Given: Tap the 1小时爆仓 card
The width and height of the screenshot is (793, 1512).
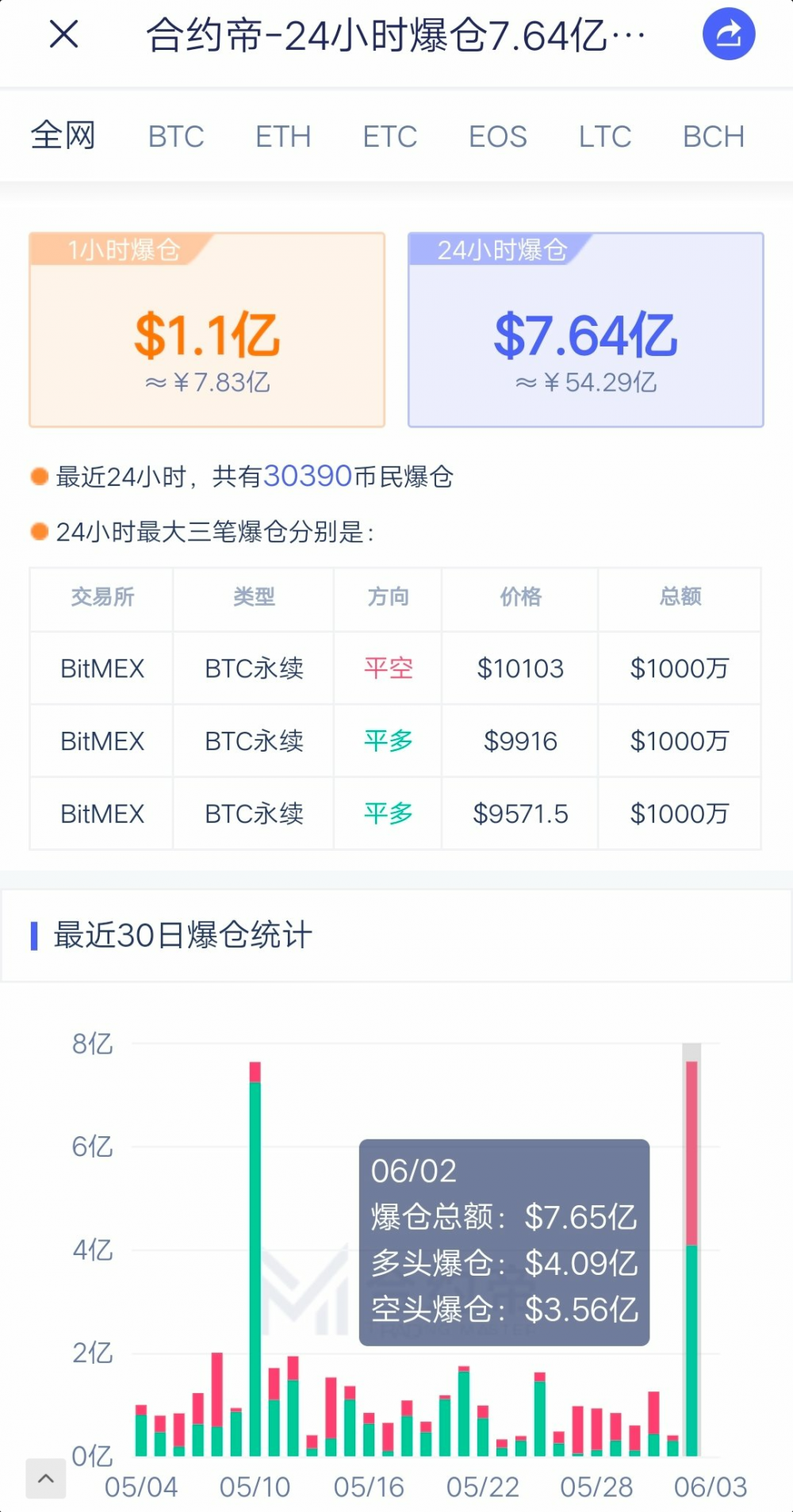Looking at the screenshot, I should pyautogui.click(x=206, y=329).
